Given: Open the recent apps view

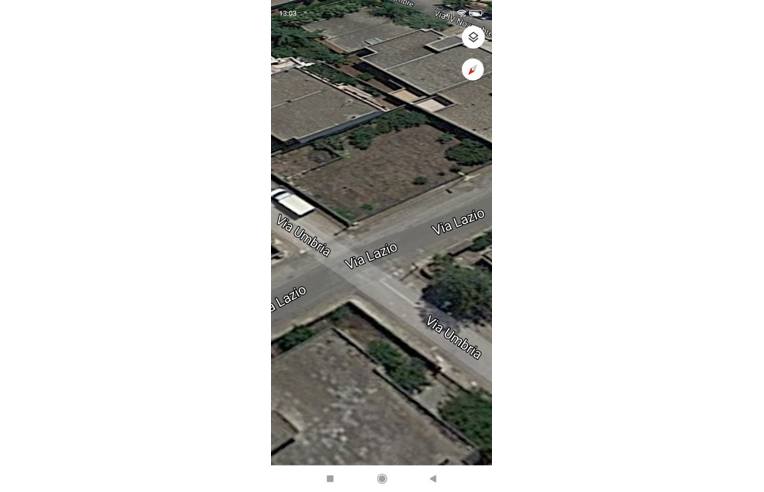Looking at the screenshot, I should pyautogui.click(x=330, y=479).
